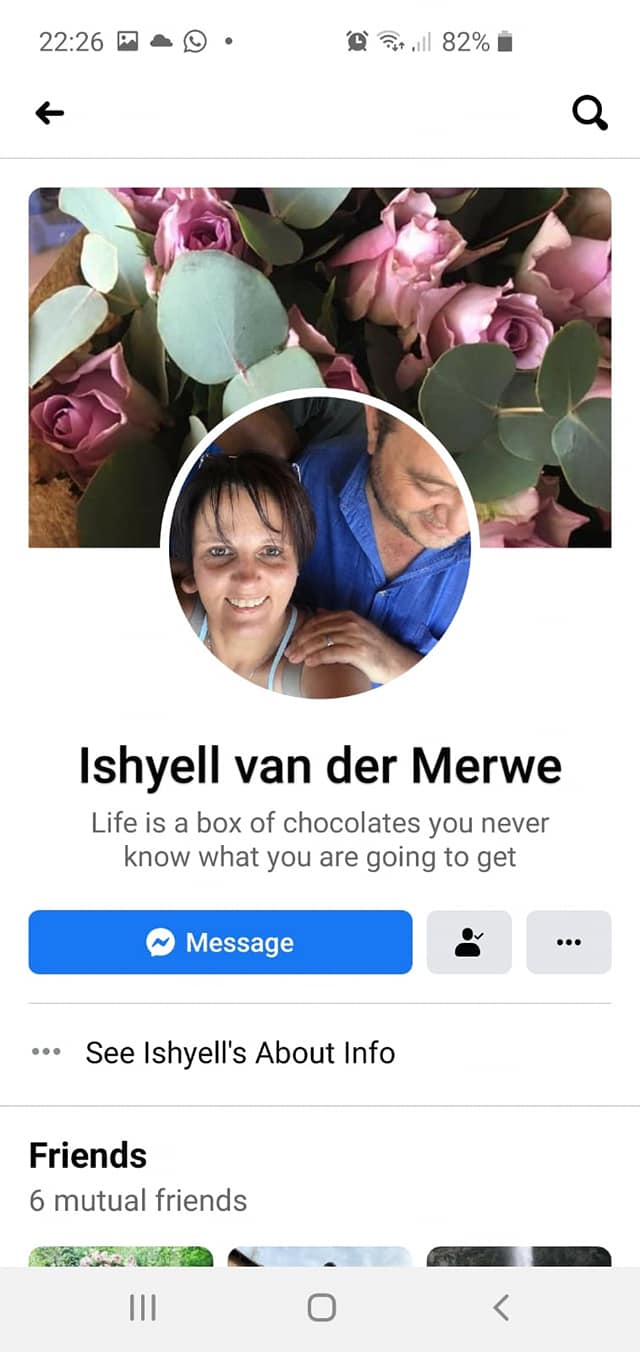View the circular profile picture
This screenshot has height=1352, width=640.
click(x=320, y=545)
